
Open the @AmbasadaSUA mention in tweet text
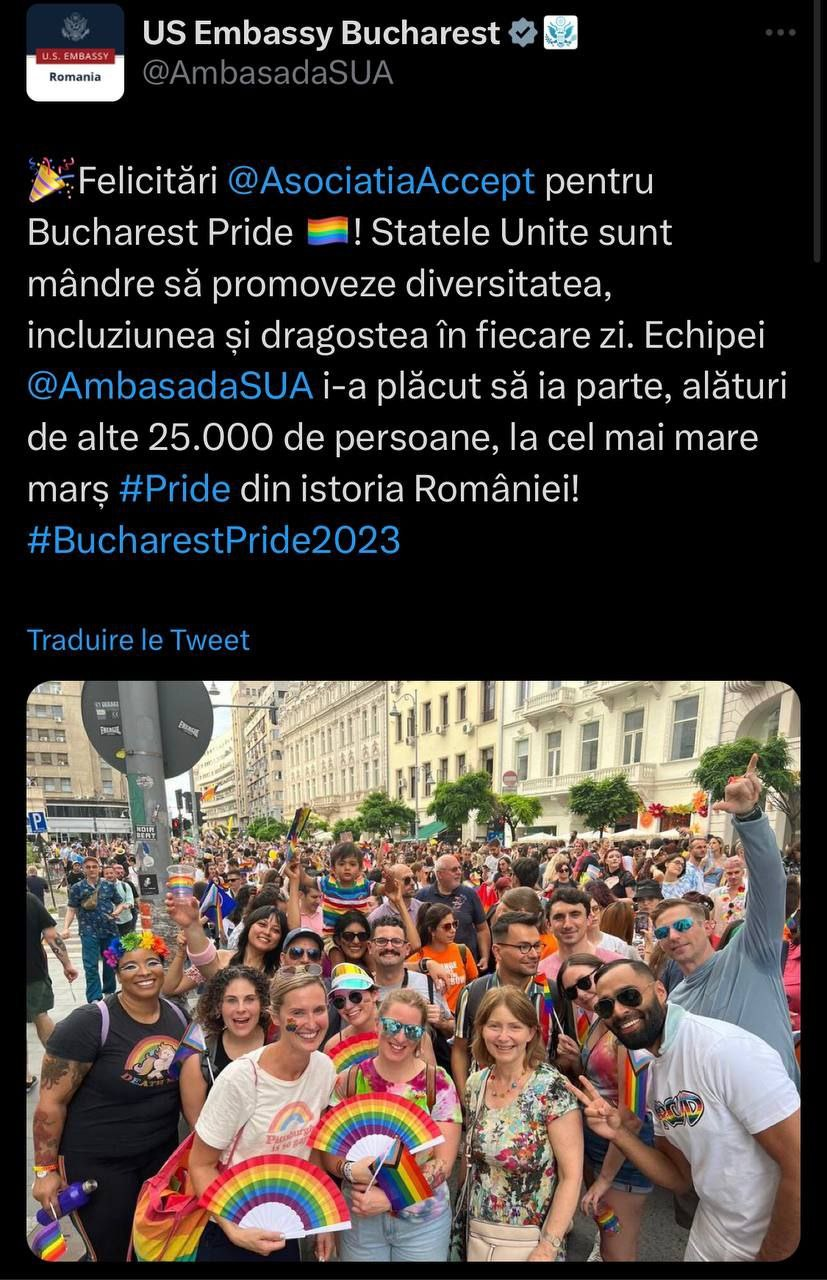170,387
